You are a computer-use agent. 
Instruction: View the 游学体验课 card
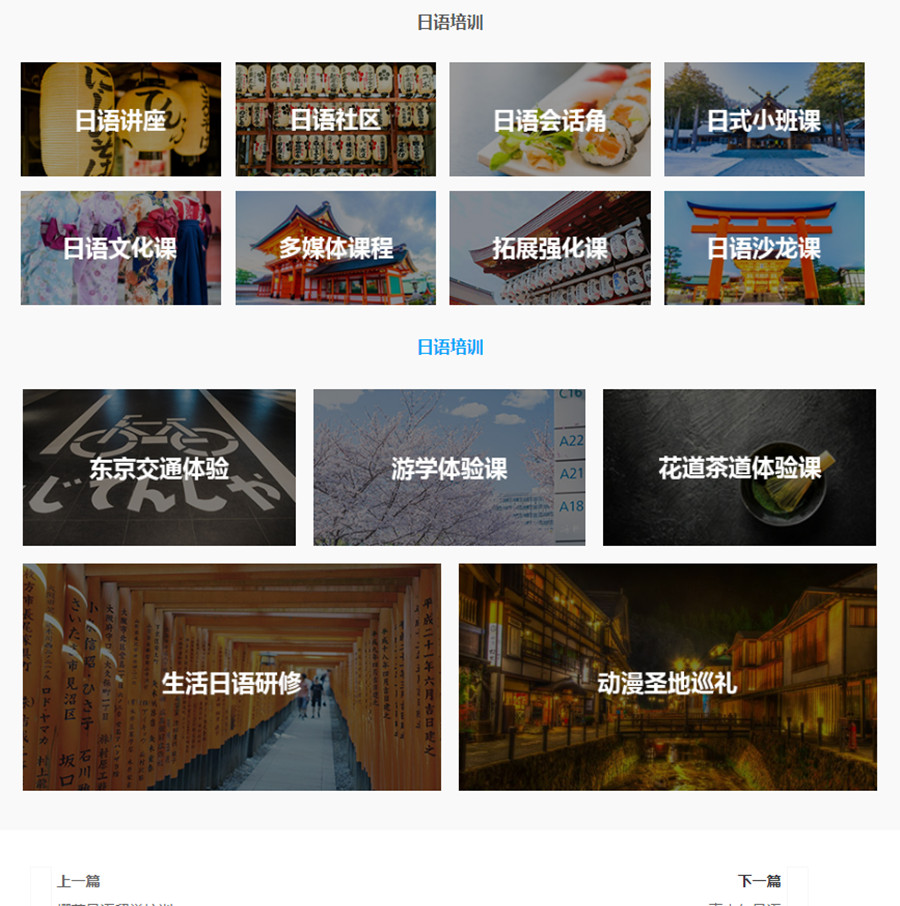tap(449, 467)
